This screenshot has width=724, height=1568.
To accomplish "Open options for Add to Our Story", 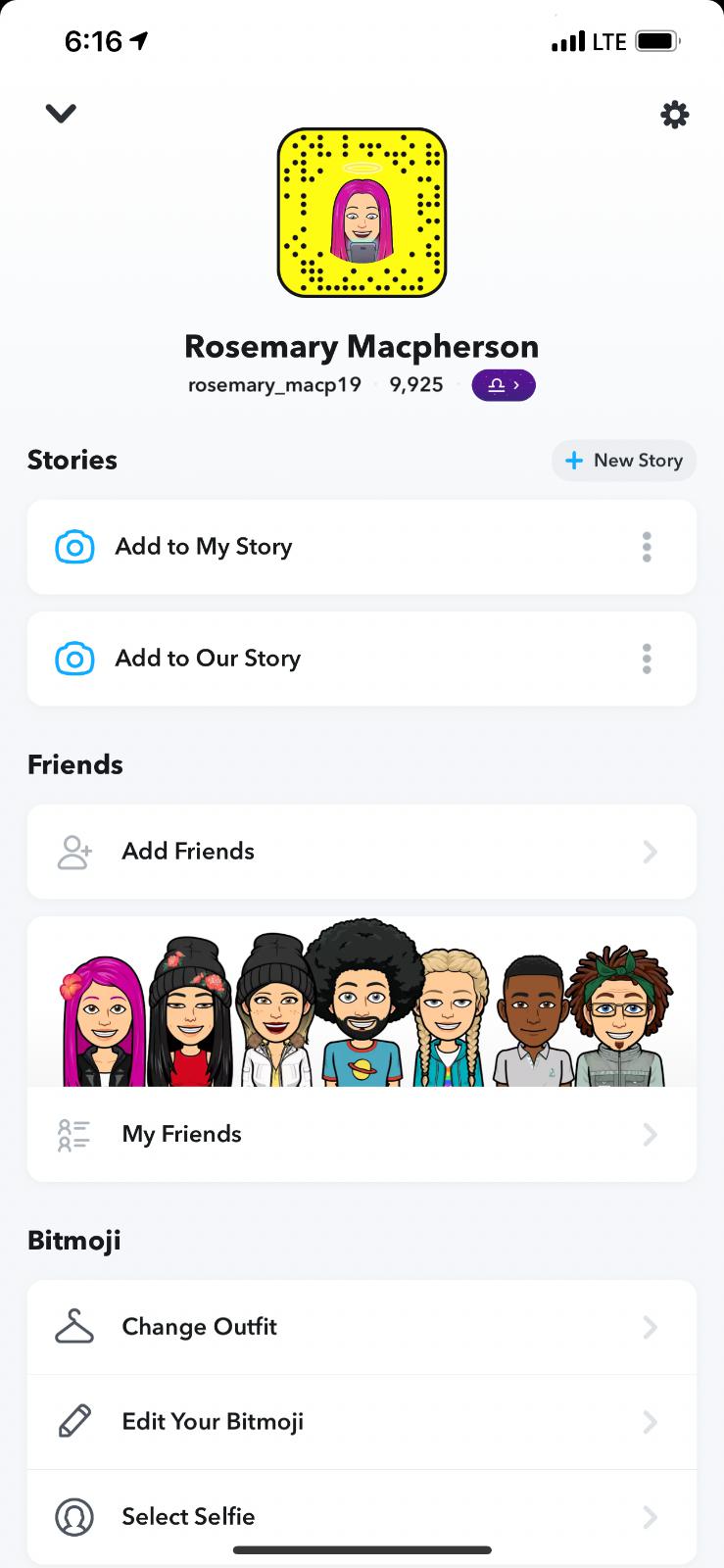I will tap(647, 659).
